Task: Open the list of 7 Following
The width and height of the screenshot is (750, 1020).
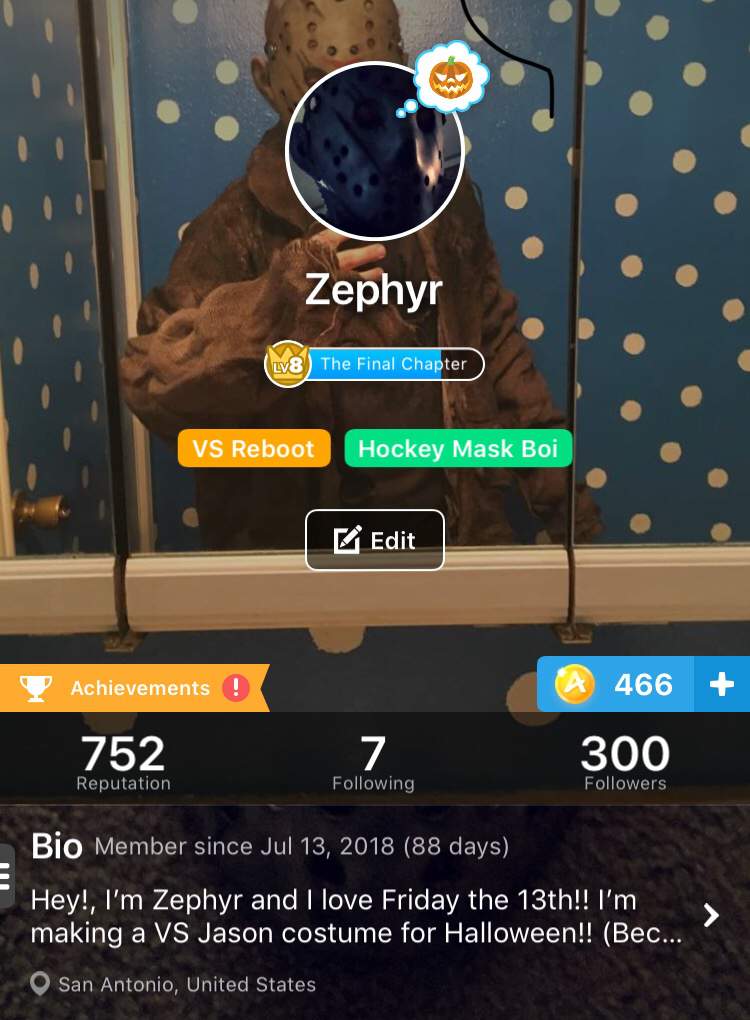Action: [x=373, y=762]
